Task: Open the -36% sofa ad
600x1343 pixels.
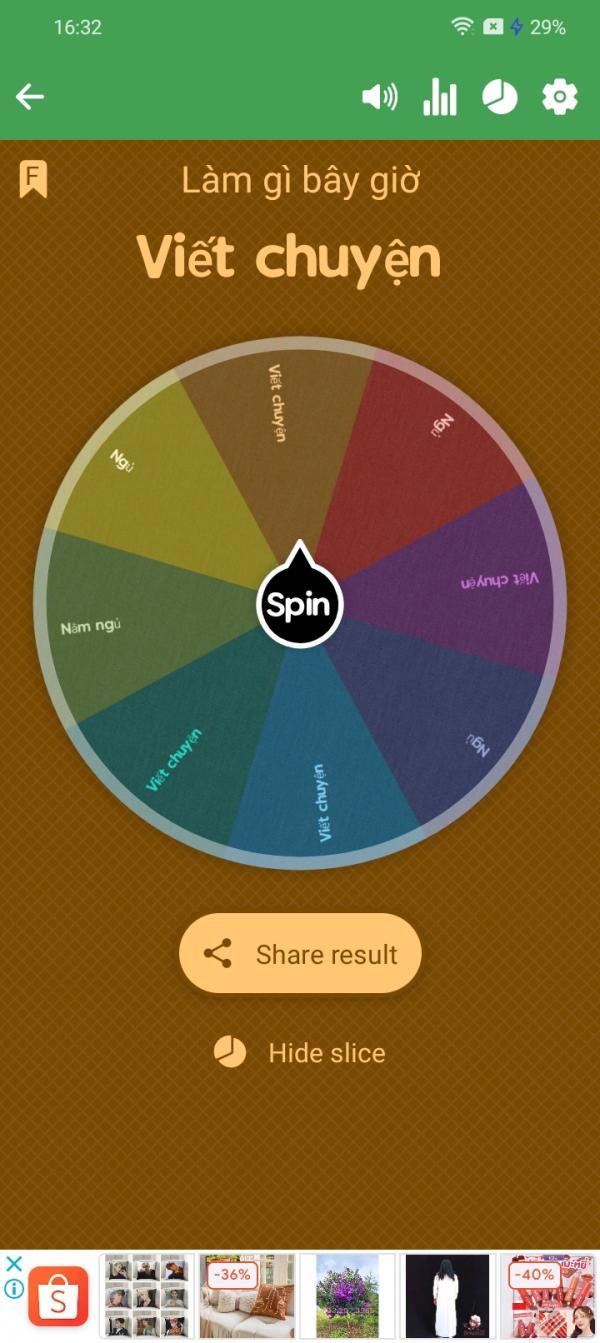Action: (247, 1296)
